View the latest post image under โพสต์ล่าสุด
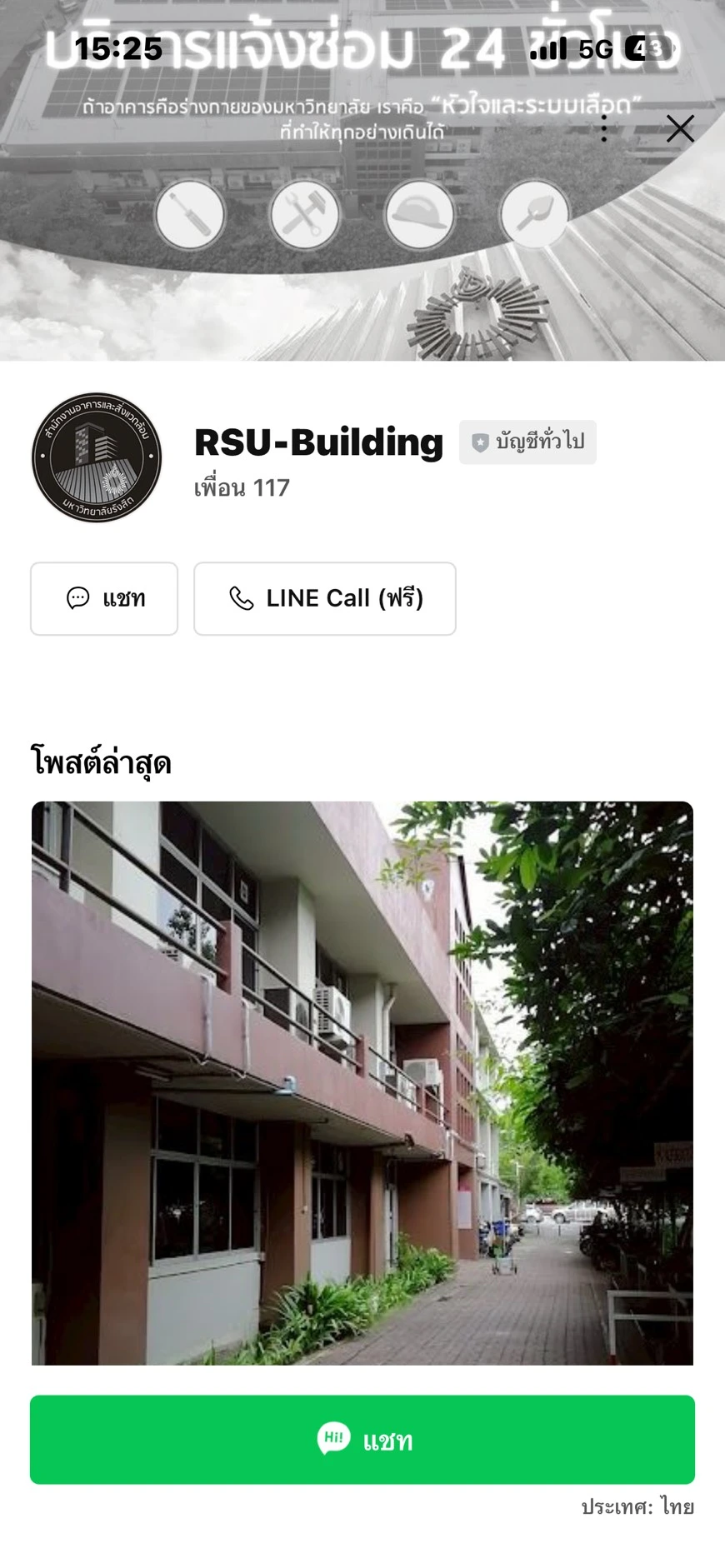725x1568 pixels. tap(361, 1083)
